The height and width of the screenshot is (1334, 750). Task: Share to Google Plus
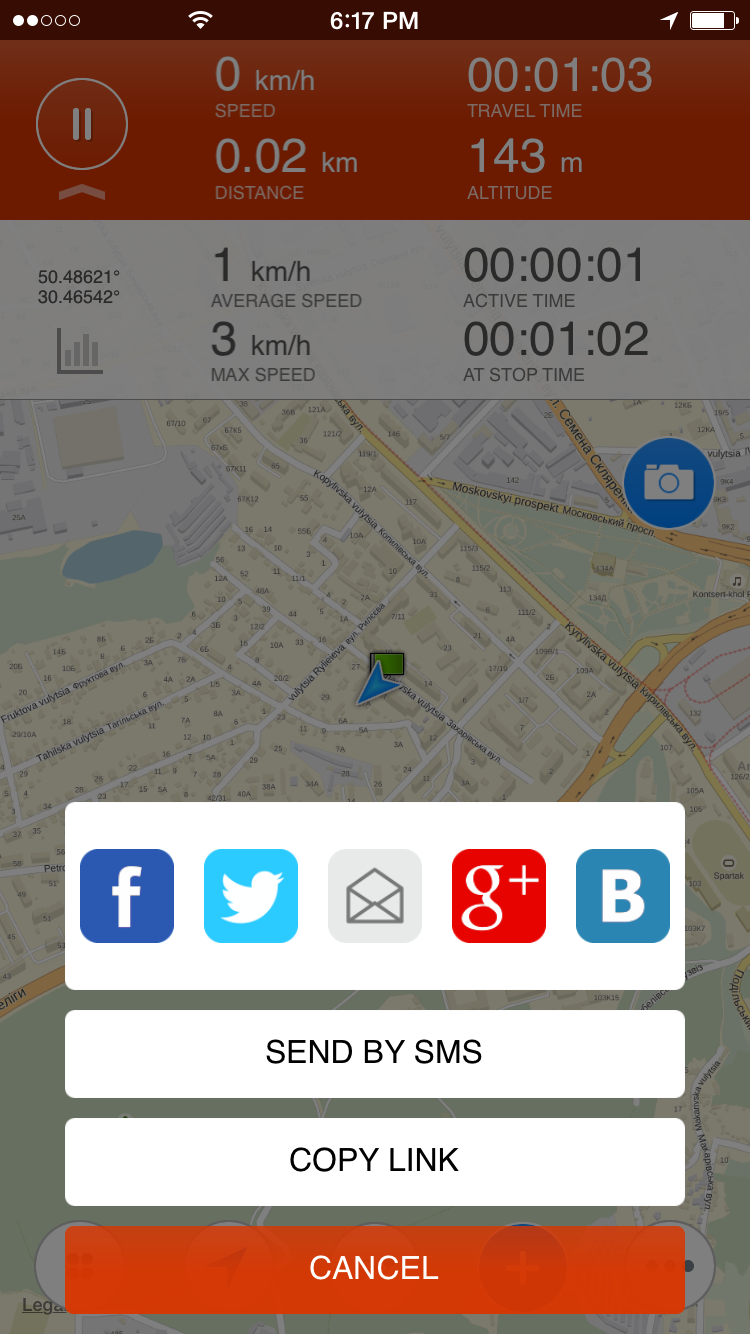pyautogui.click(x=499, y=896)
